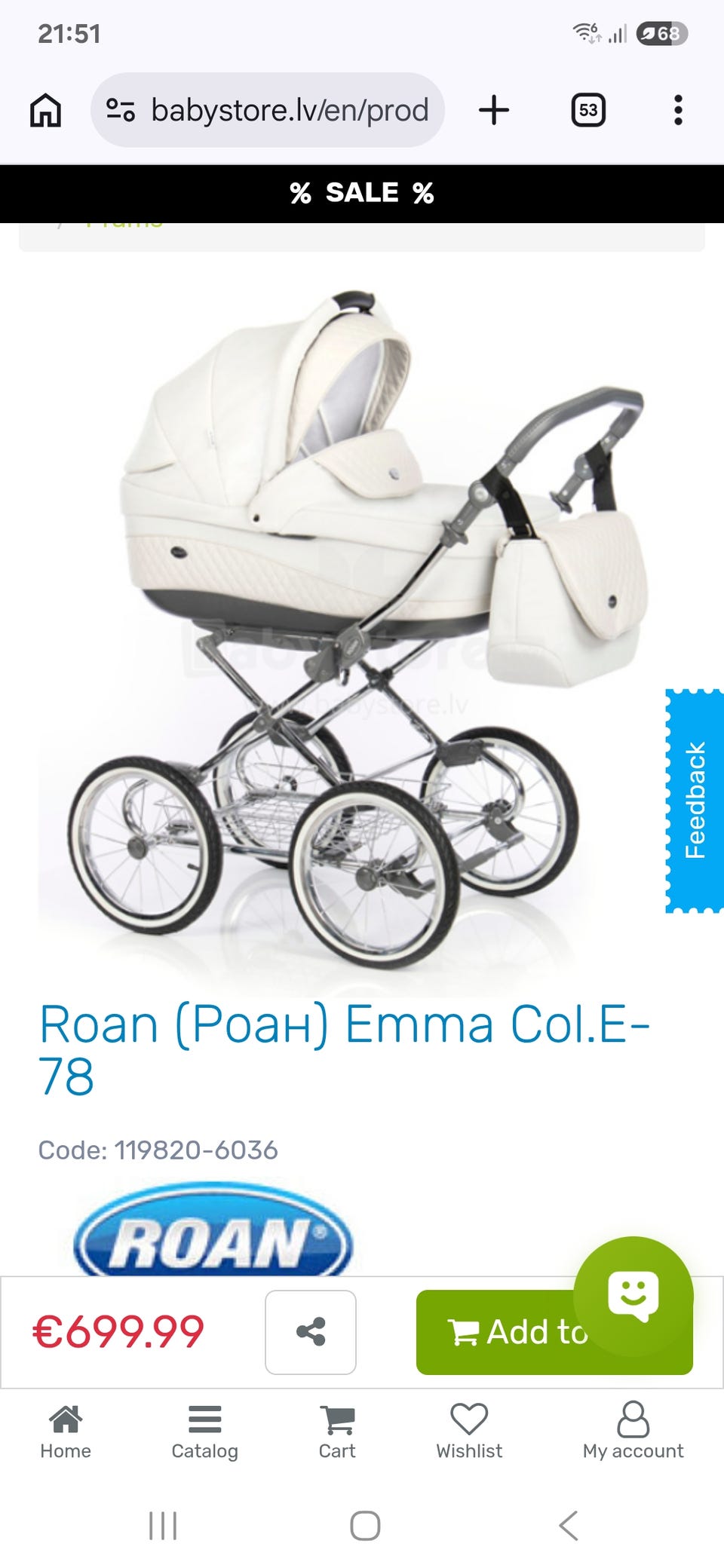View the shopping Cart
Screen dimensions: 724x1568
coord(337,1432)
